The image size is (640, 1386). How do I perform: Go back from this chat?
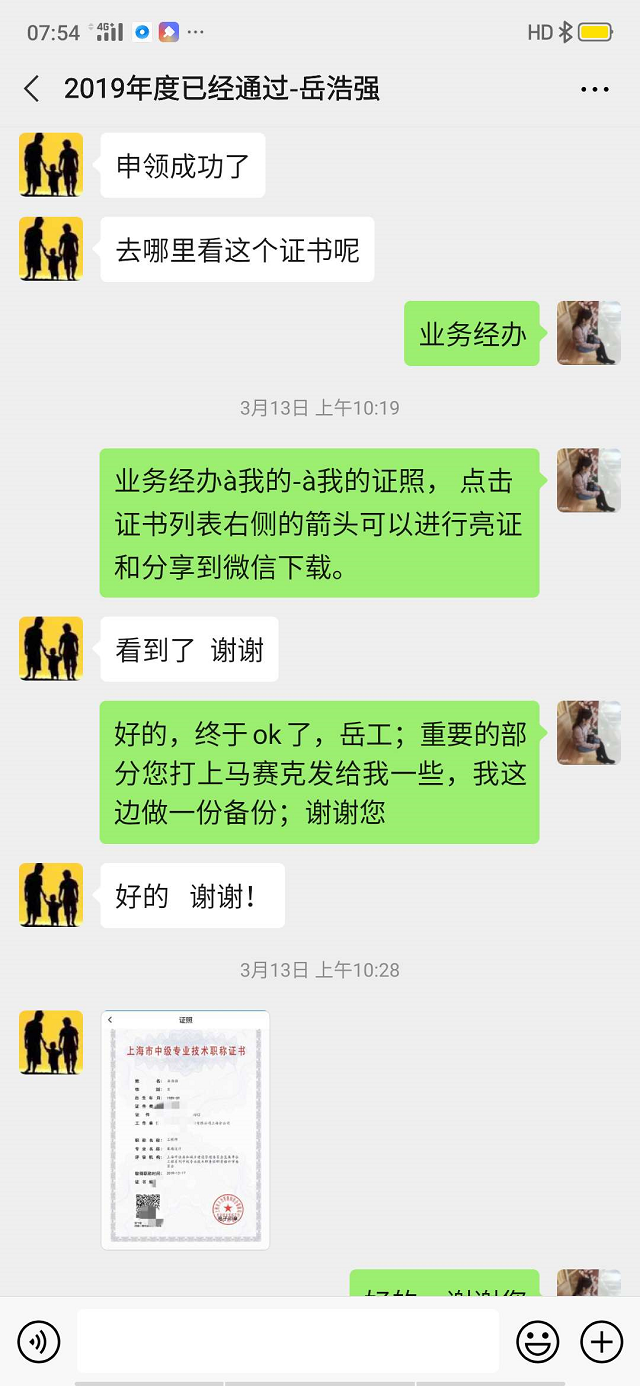click(x=32, y=89)
